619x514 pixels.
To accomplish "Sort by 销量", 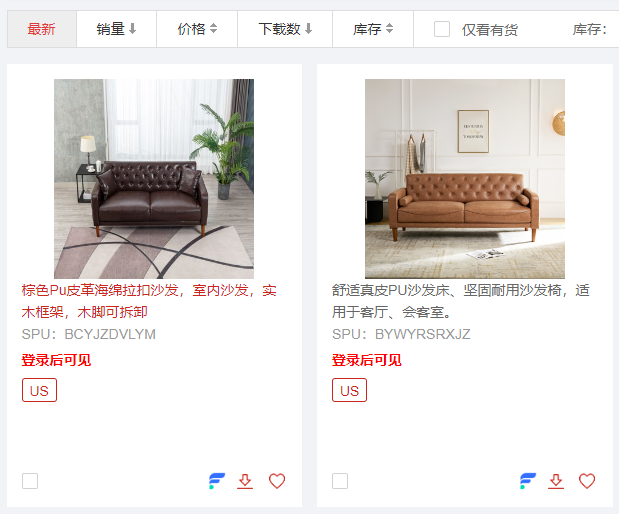I will (117, 29).
